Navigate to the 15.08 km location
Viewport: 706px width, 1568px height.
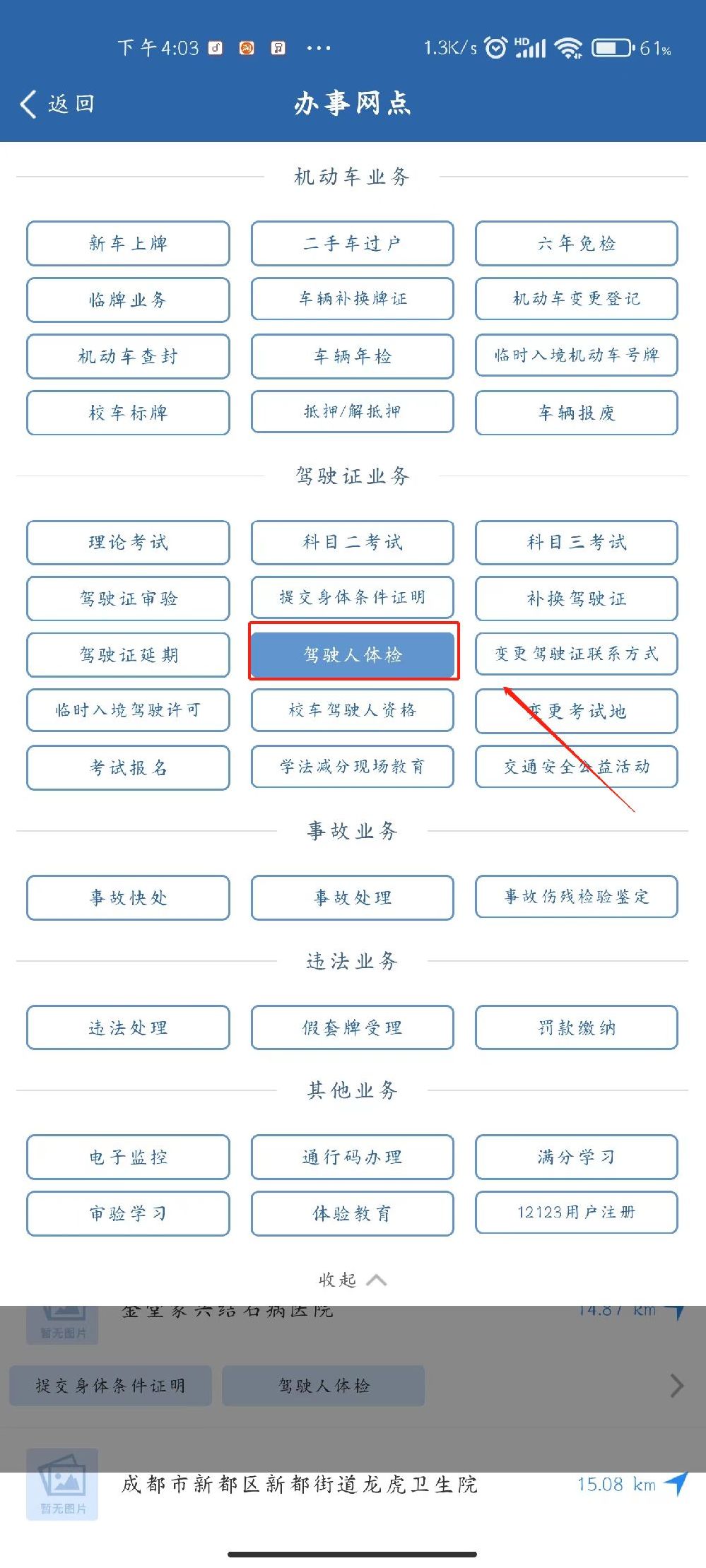[x=676, y=1483]
